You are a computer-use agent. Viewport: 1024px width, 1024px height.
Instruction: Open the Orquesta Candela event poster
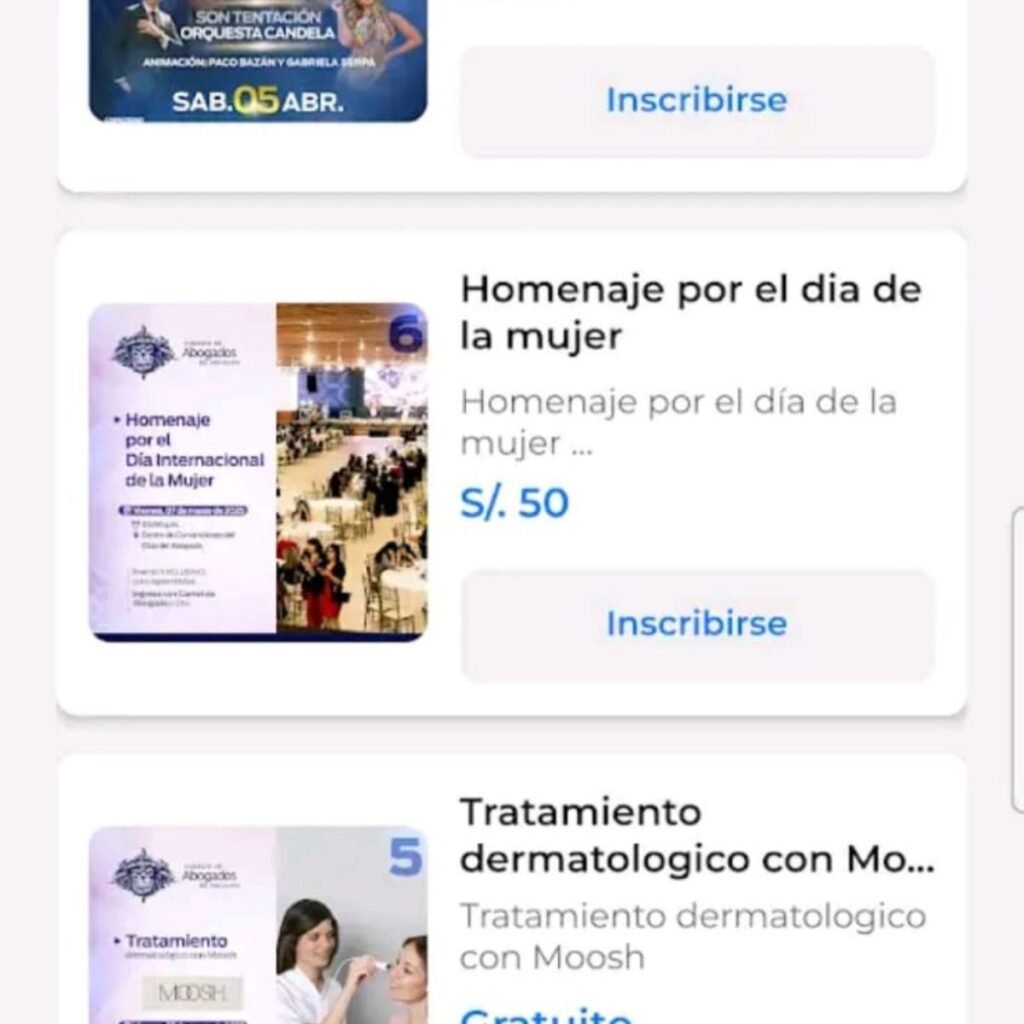[258, 60]
